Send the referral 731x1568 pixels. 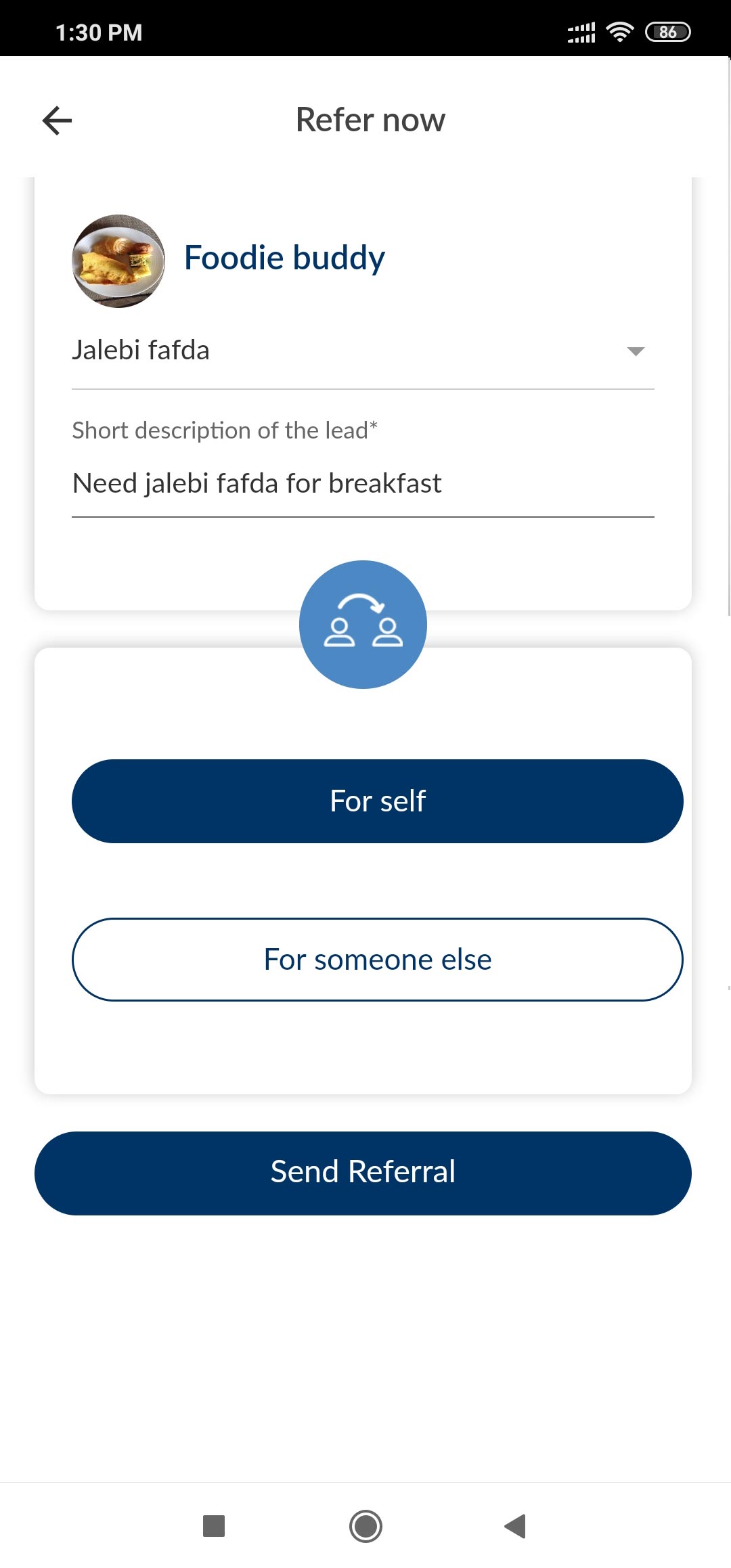coord(363,1173)
